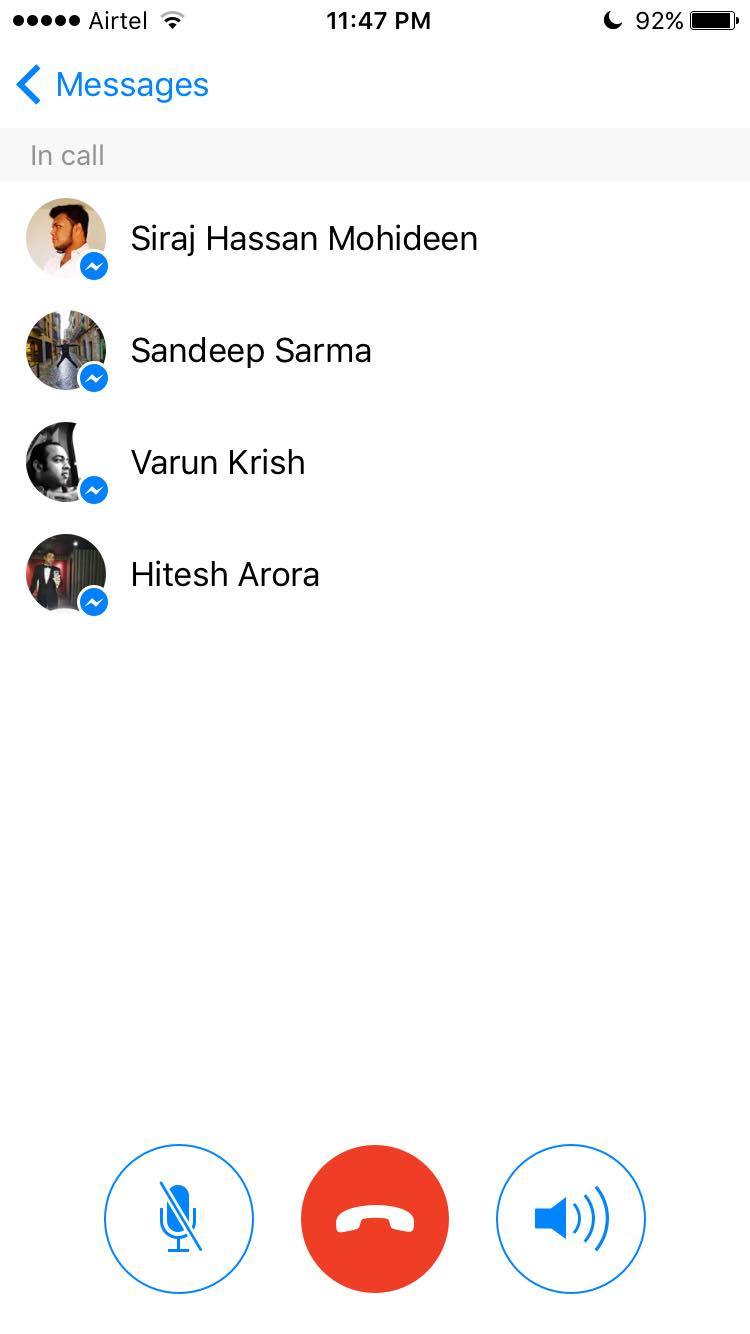Screen dimensions: 750x1334
Task: Select Hitesh Arora in the call list
Action: pos(375,574)
